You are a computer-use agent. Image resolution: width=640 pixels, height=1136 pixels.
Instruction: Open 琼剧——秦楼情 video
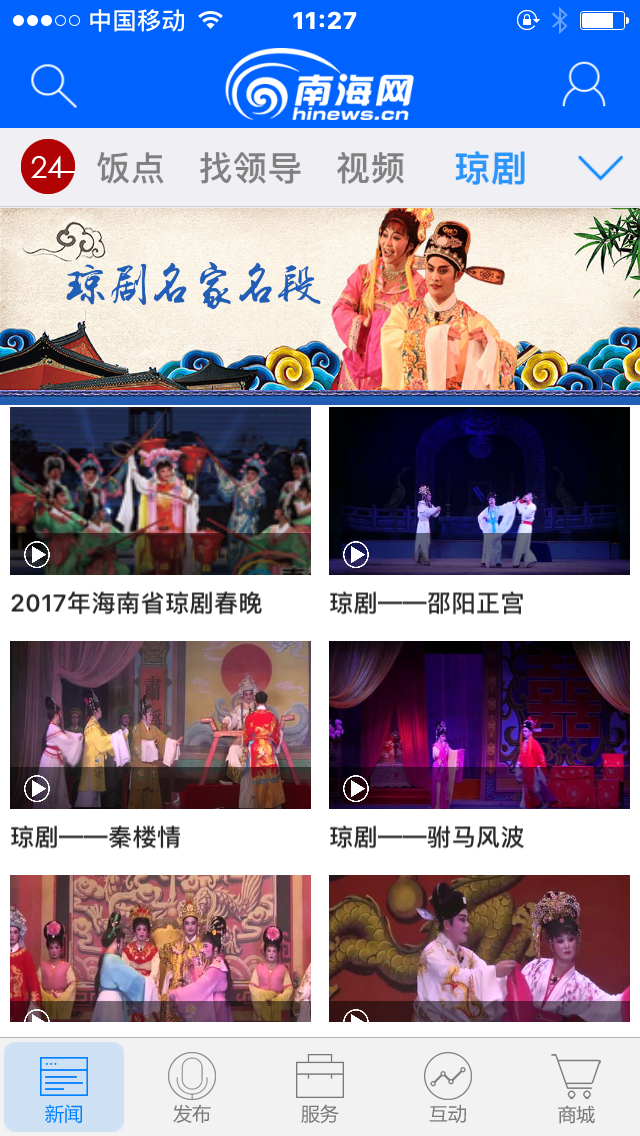tap(160, 725)
